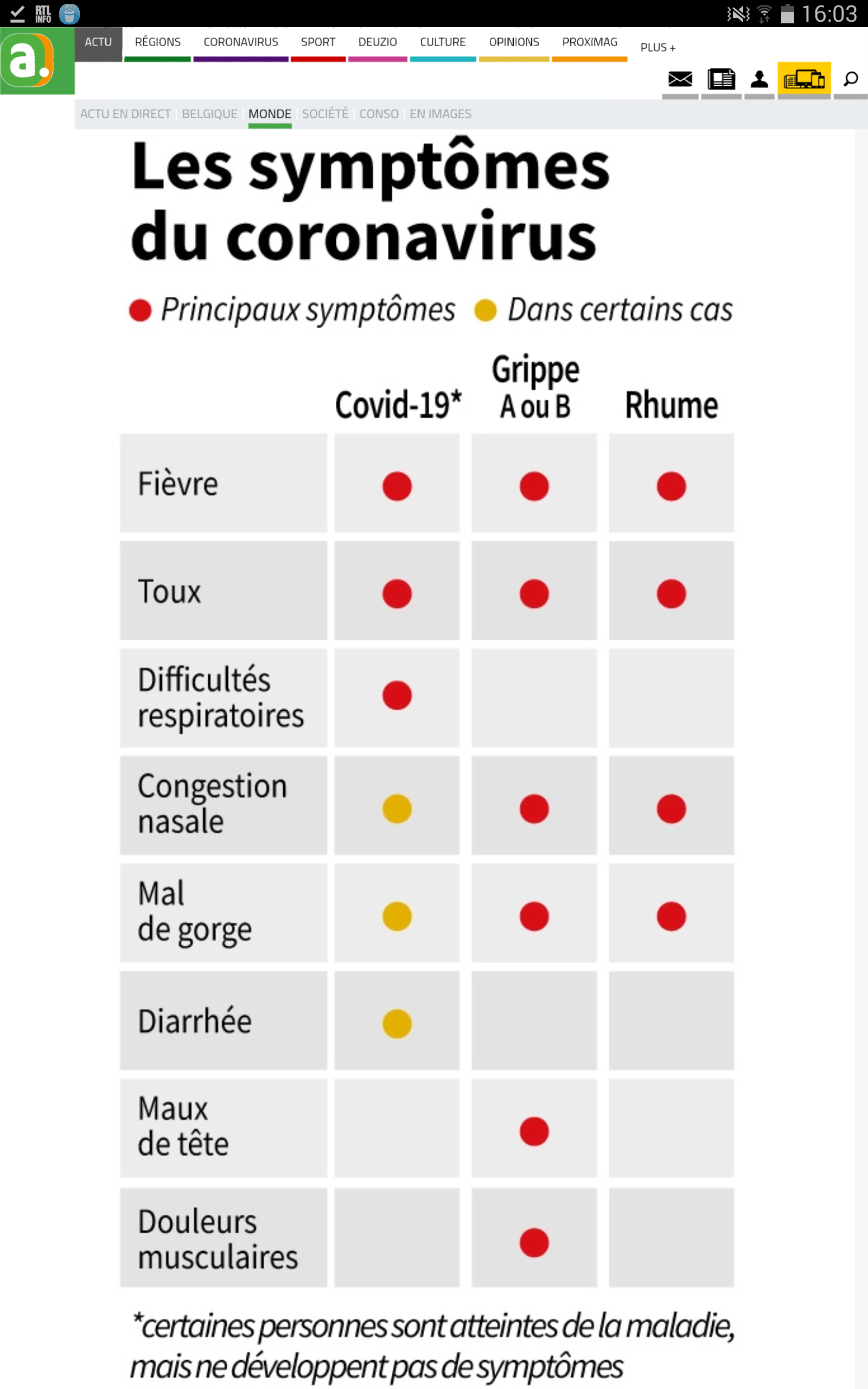Go to the SPORT section

coord(318,42)
